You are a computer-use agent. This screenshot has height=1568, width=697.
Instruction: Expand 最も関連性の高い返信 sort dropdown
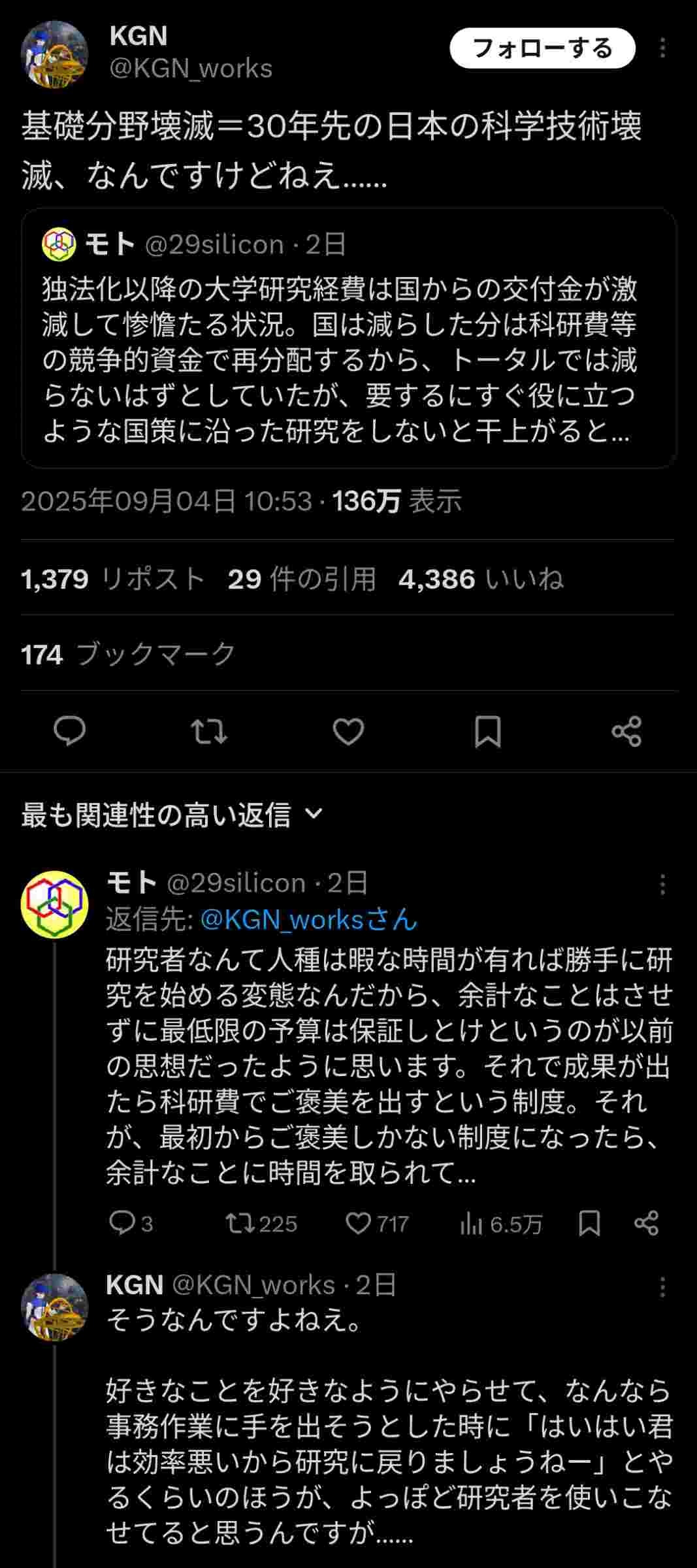[172, 815]
